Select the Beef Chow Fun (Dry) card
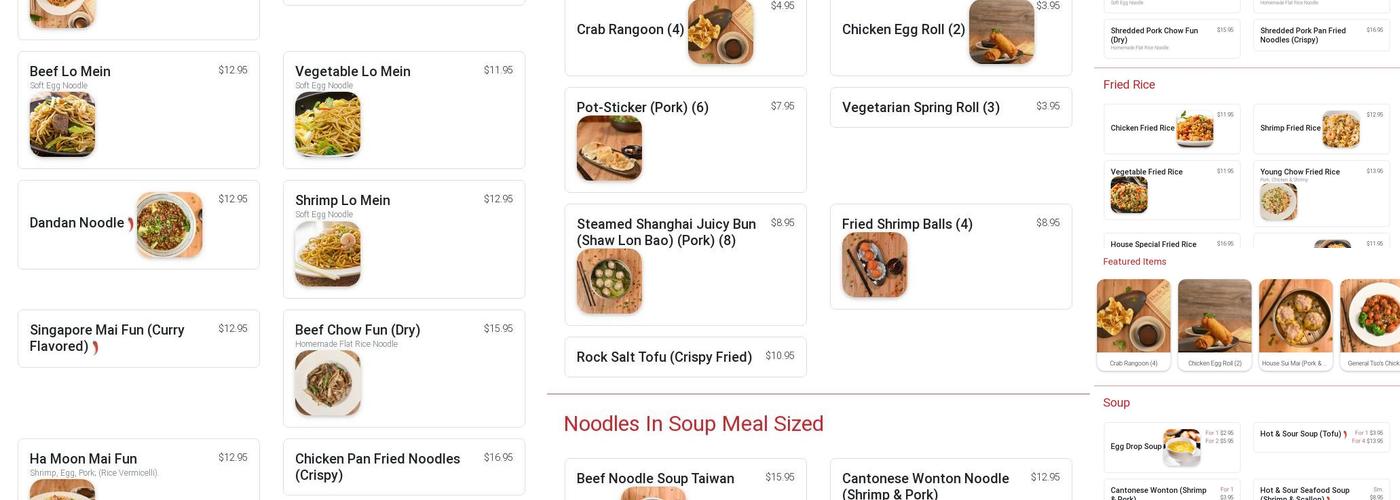 click(x=403, y=368)
